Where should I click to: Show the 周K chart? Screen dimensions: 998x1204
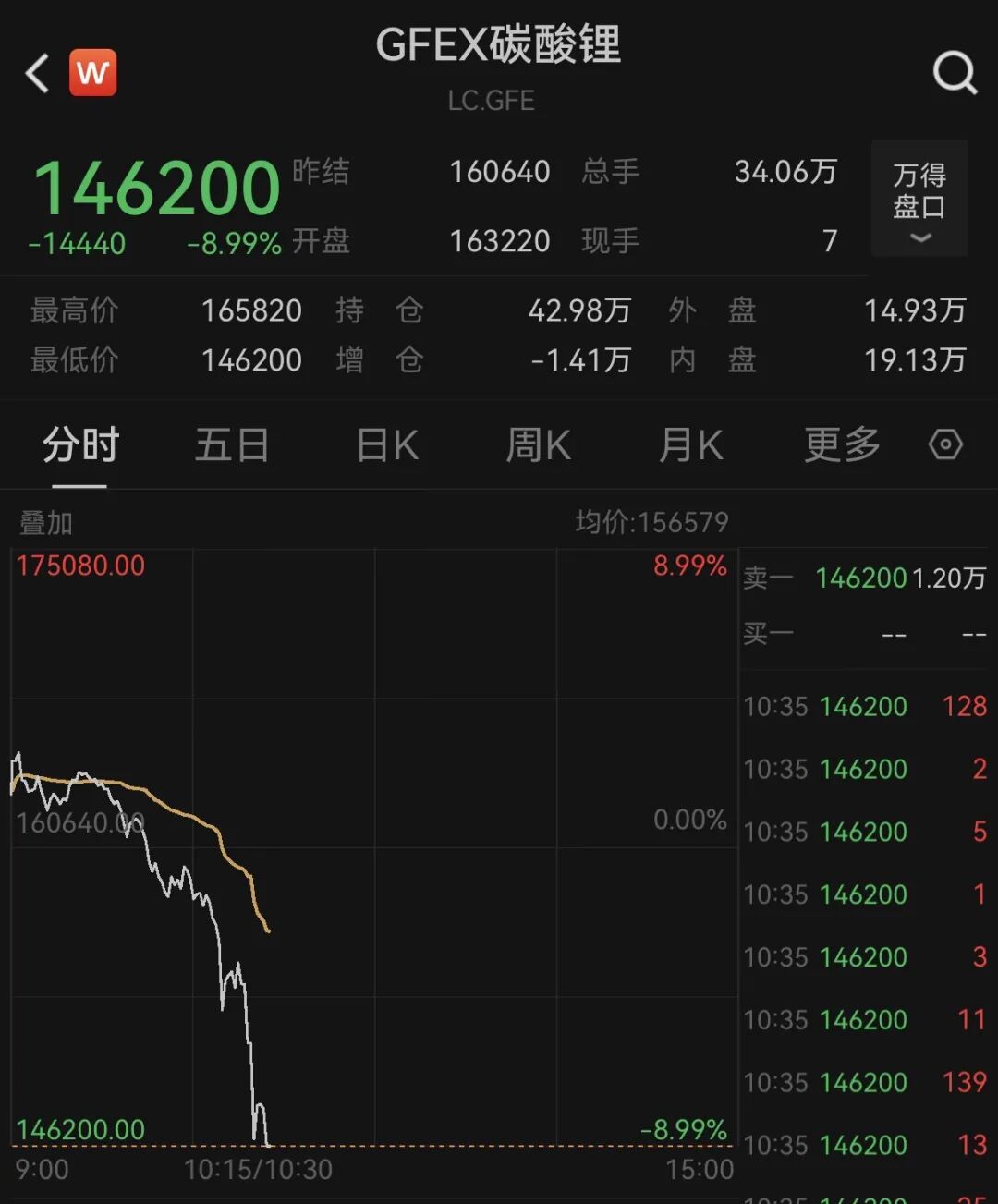click(x=538, y=445)
